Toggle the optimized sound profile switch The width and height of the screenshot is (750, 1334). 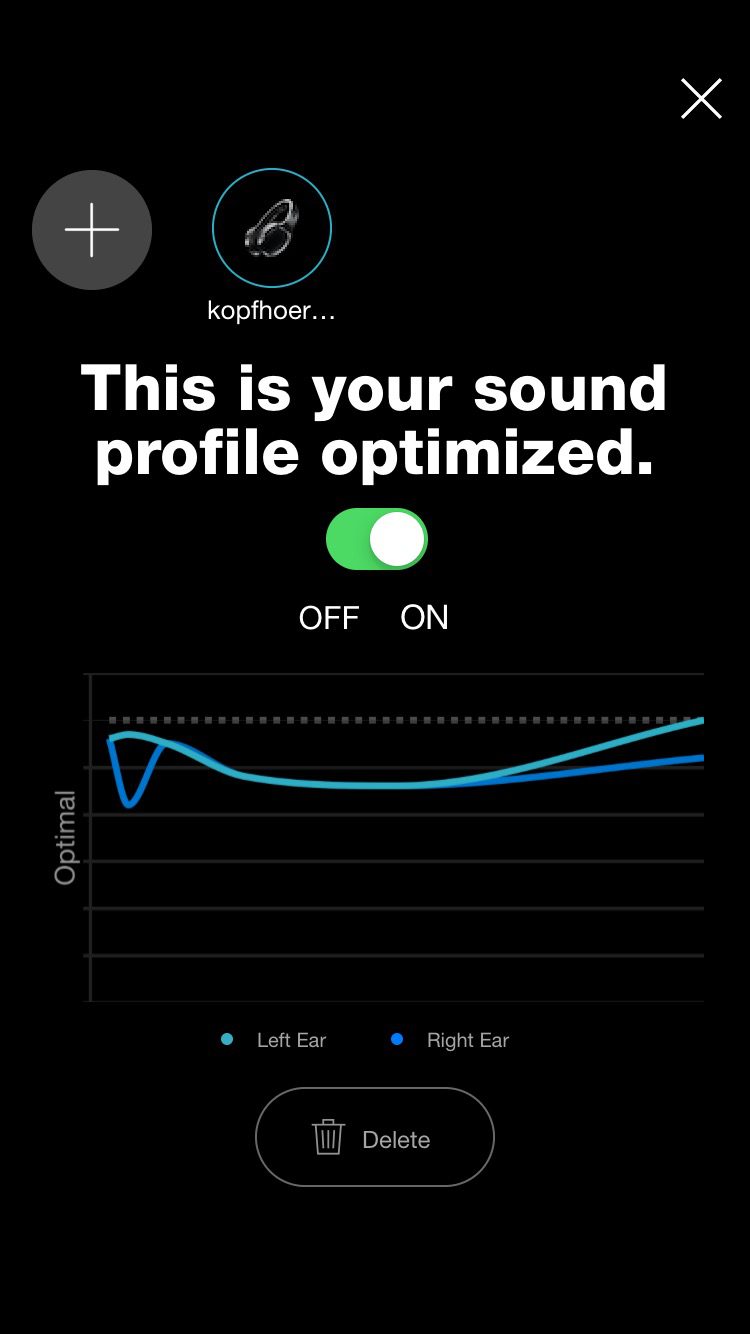(377, 540)
